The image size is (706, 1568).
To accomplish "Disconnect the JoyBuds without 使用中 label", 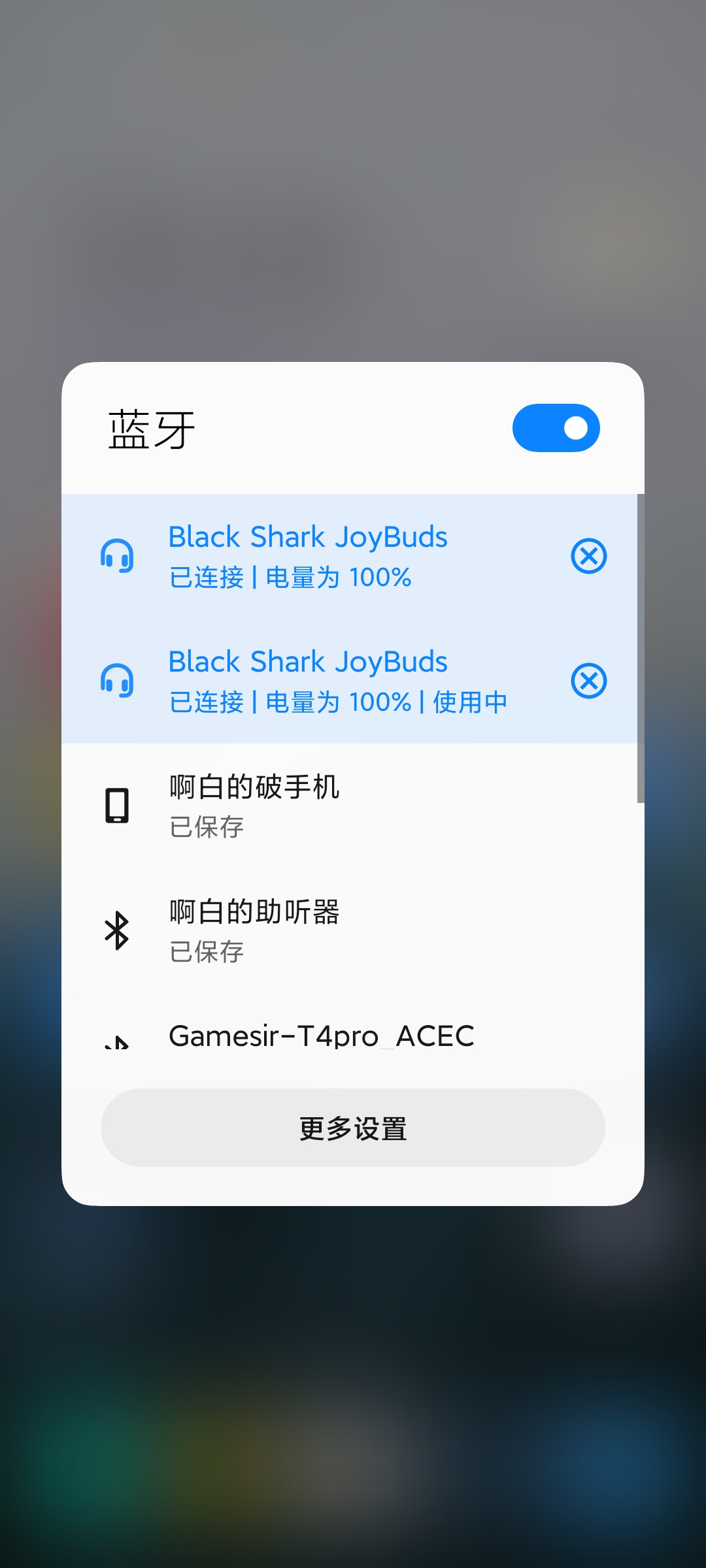I will click(x=589, y=556).
